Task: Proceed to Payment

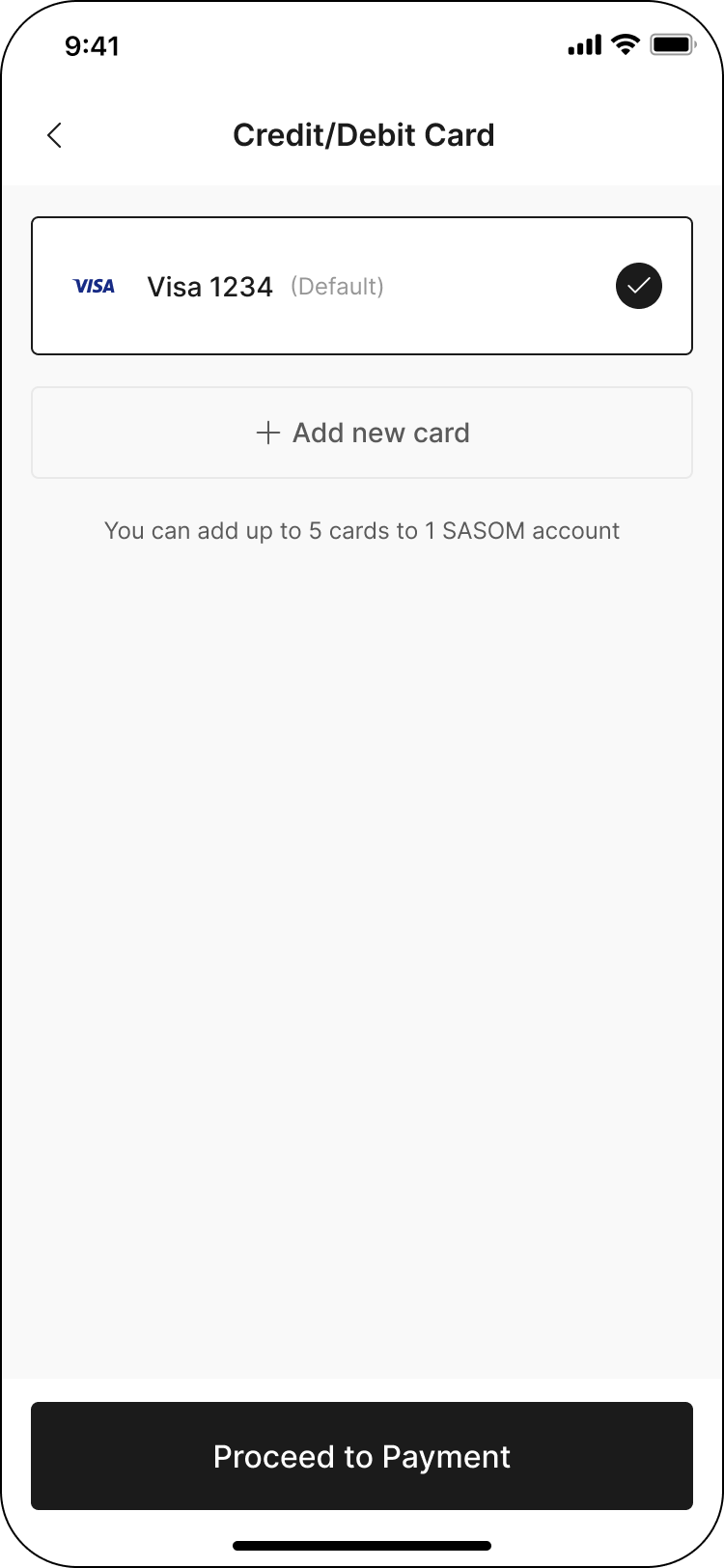Action: pos(362,1456)
